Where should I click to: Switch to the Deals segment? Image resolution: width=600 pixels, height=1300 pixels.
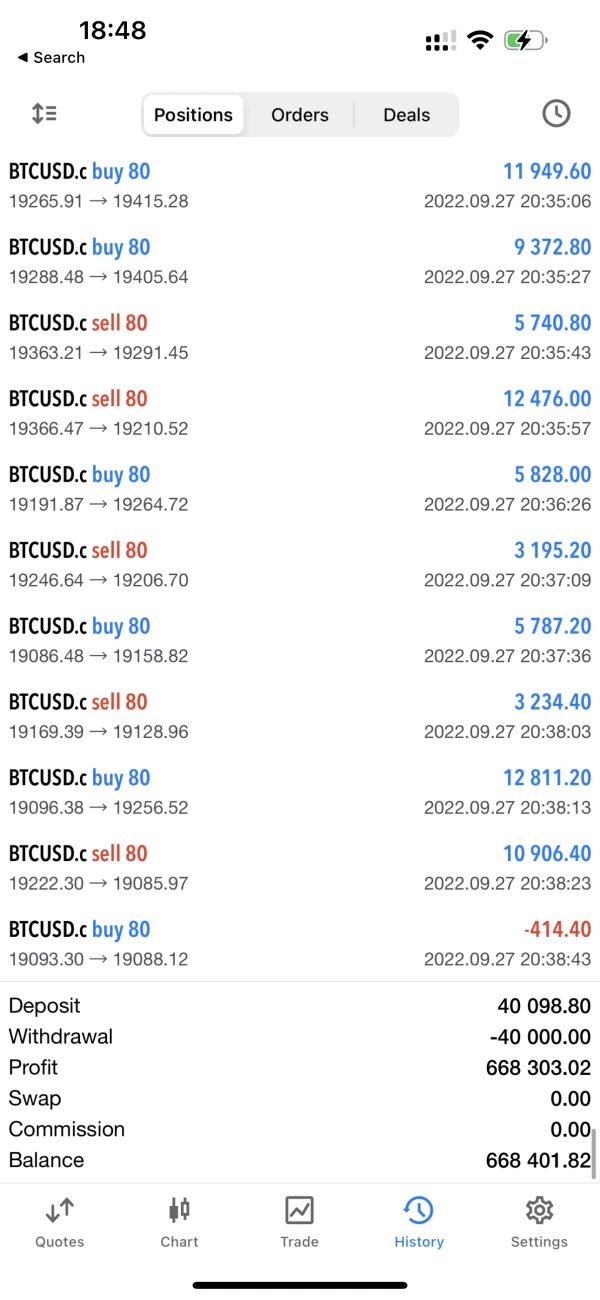(406, 115)
